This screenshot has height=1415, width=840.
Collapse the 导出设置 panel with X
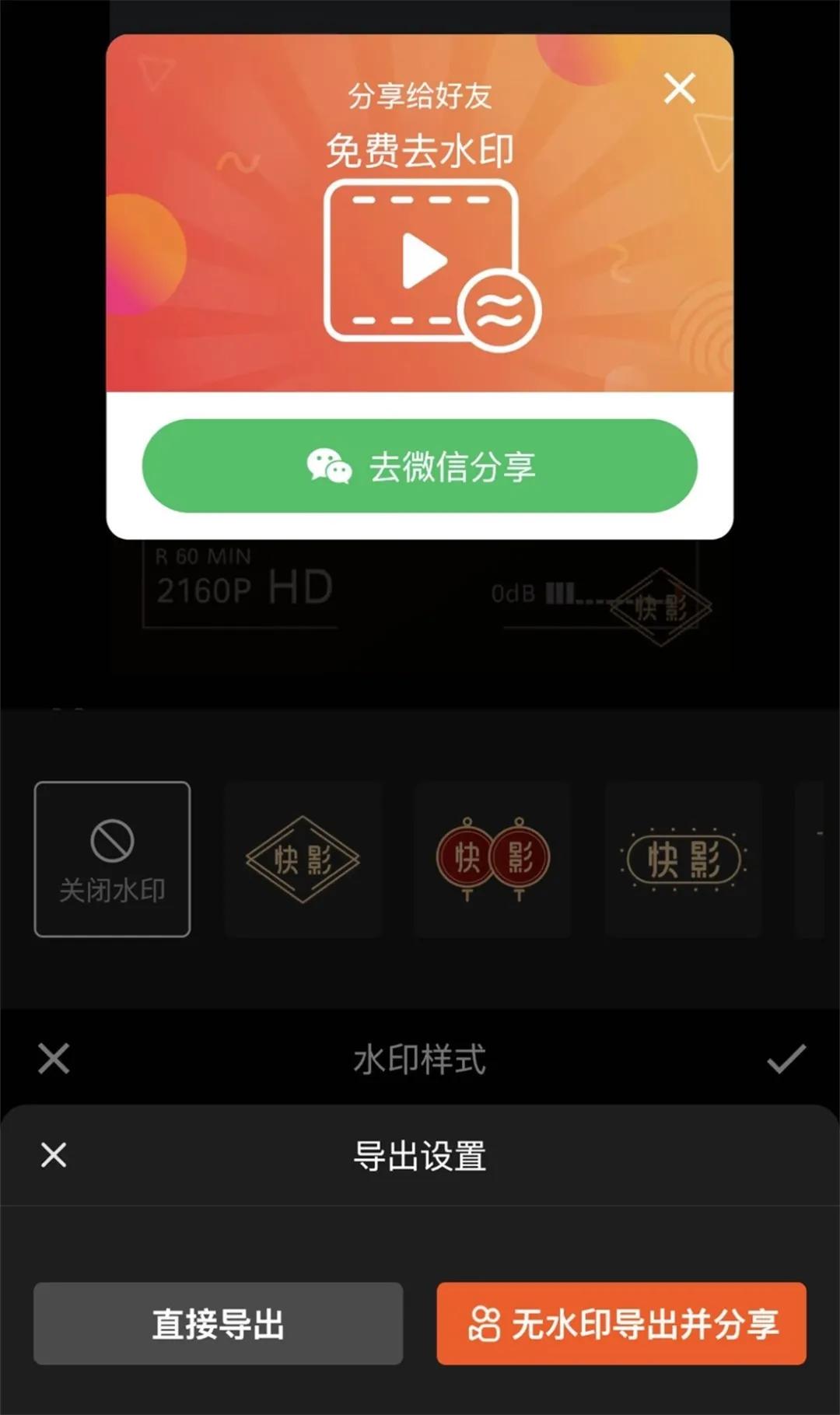(x=53, y=1155)
